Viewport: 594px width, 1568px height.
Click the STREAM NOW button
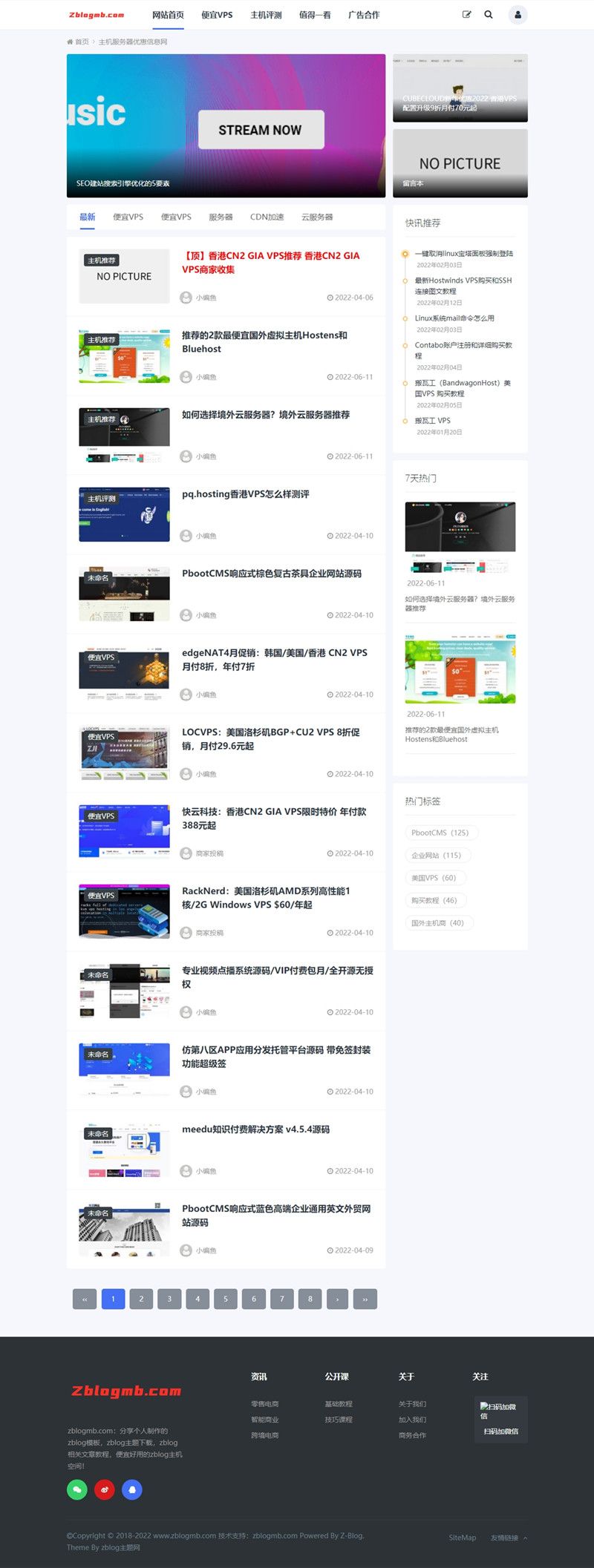pyautogui.click(x=261, y=130)
